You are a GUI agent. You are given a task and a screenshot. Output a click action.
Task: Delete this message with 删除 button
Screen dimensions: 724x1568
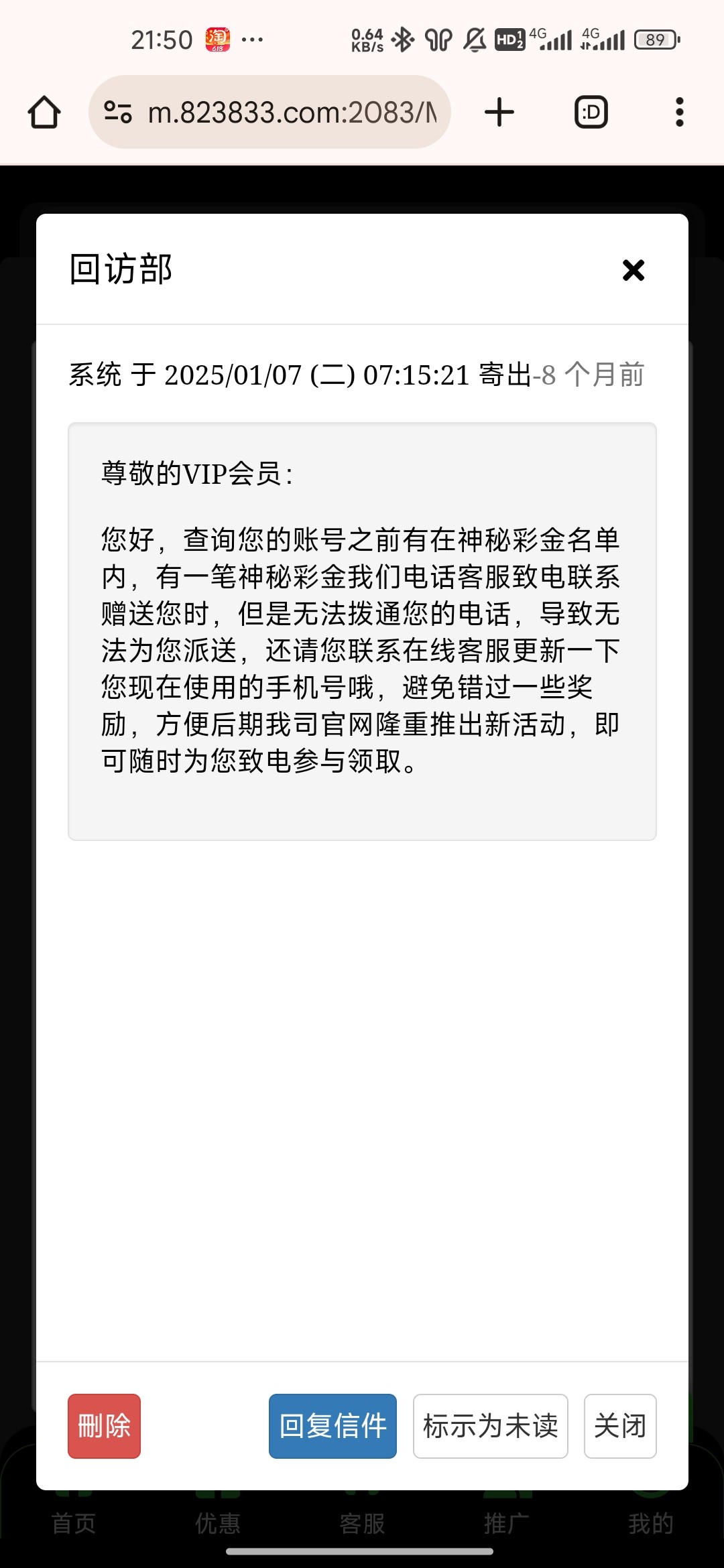104,1426
